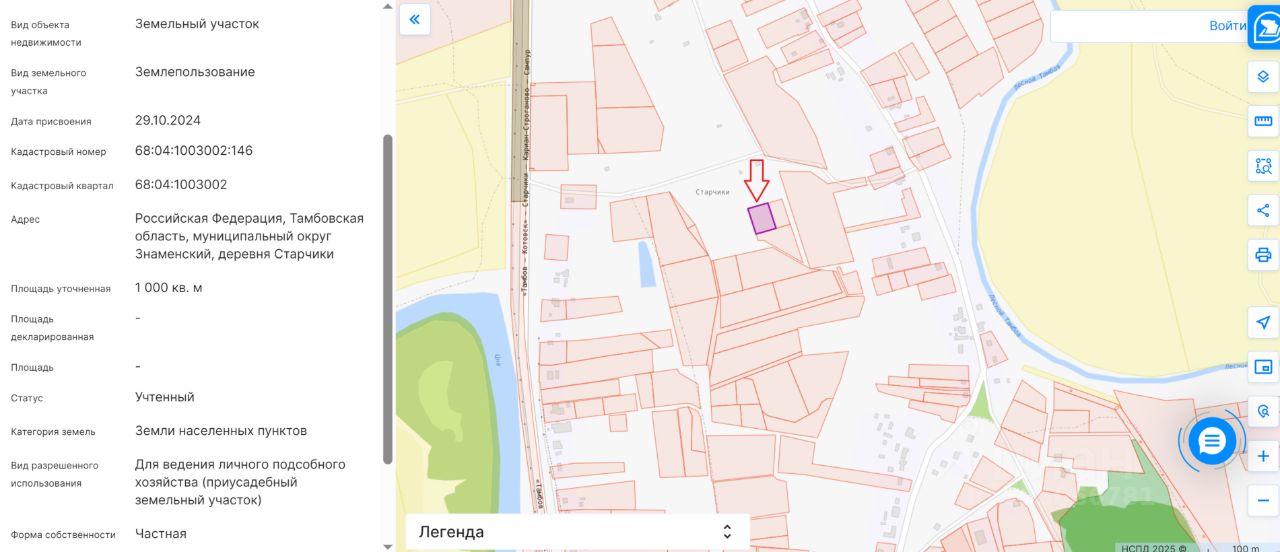This screenshot has width=1280, height=552.
Task: Activate the ruler measurement tool
Action: pos(1263,122)
